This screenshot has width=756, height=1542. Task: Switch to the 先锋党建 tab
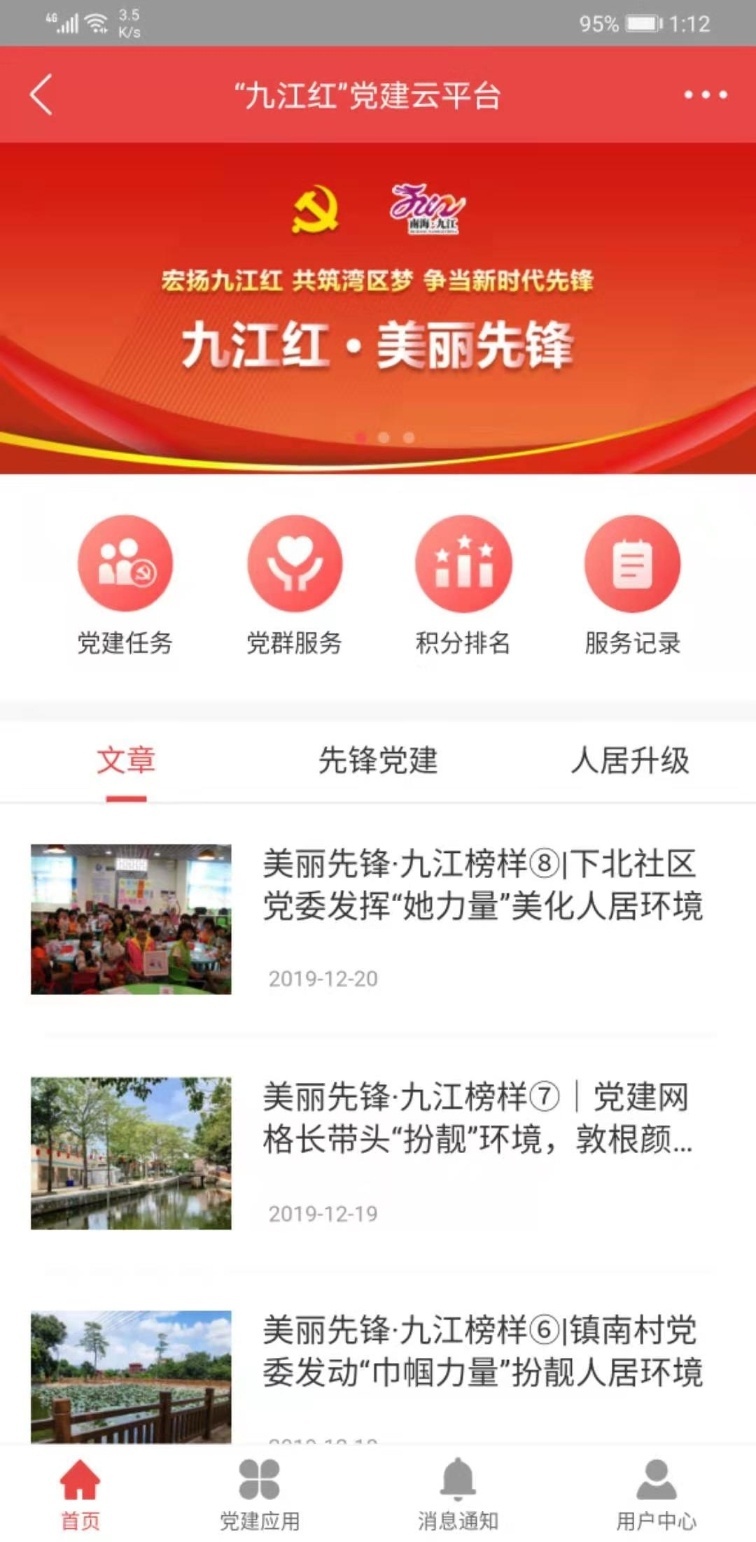(x=378, y=761)
